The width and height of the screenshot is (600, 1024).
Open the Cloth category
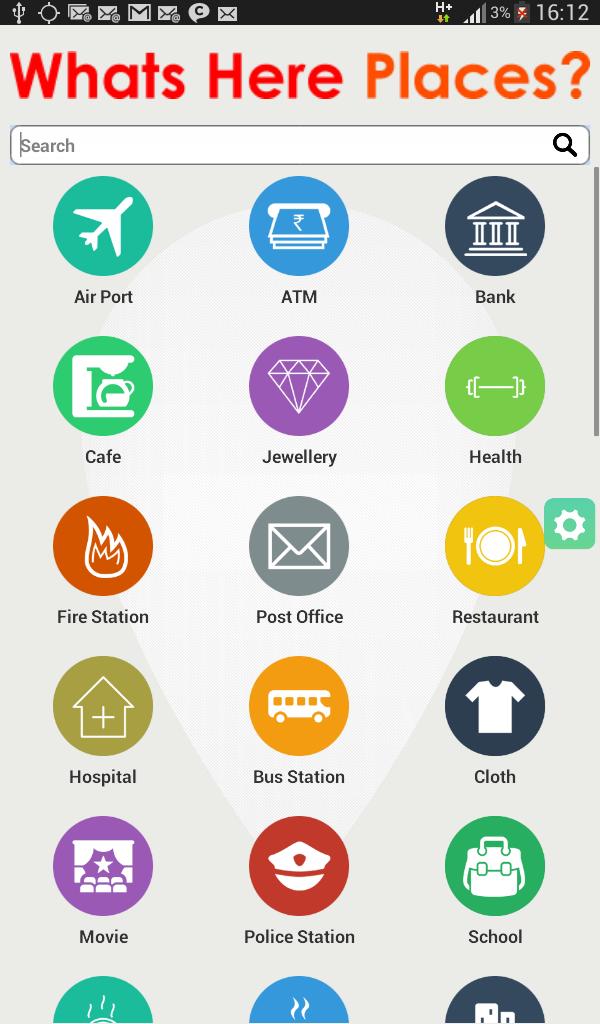point(495,706)
